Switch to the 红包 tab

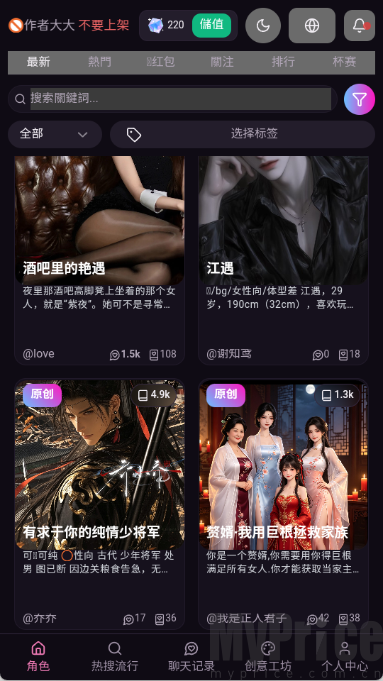click(x=161, y=62)
